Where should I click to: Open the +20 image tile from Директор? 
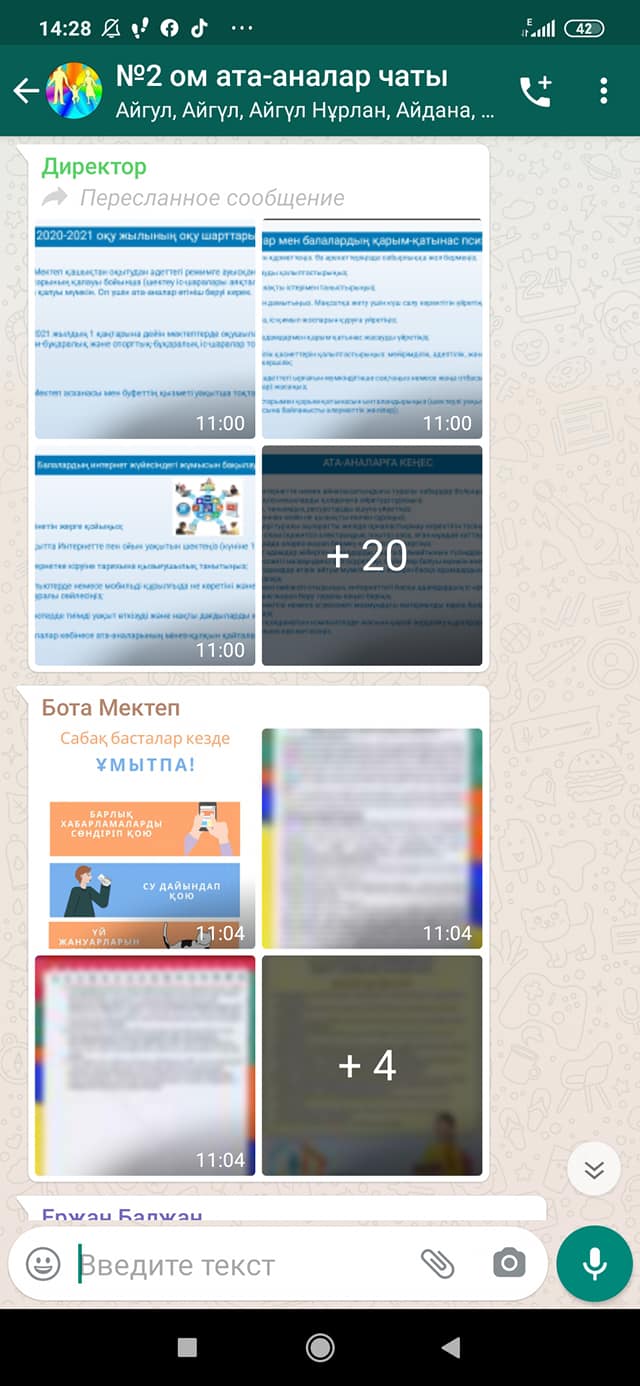point(372,555)
